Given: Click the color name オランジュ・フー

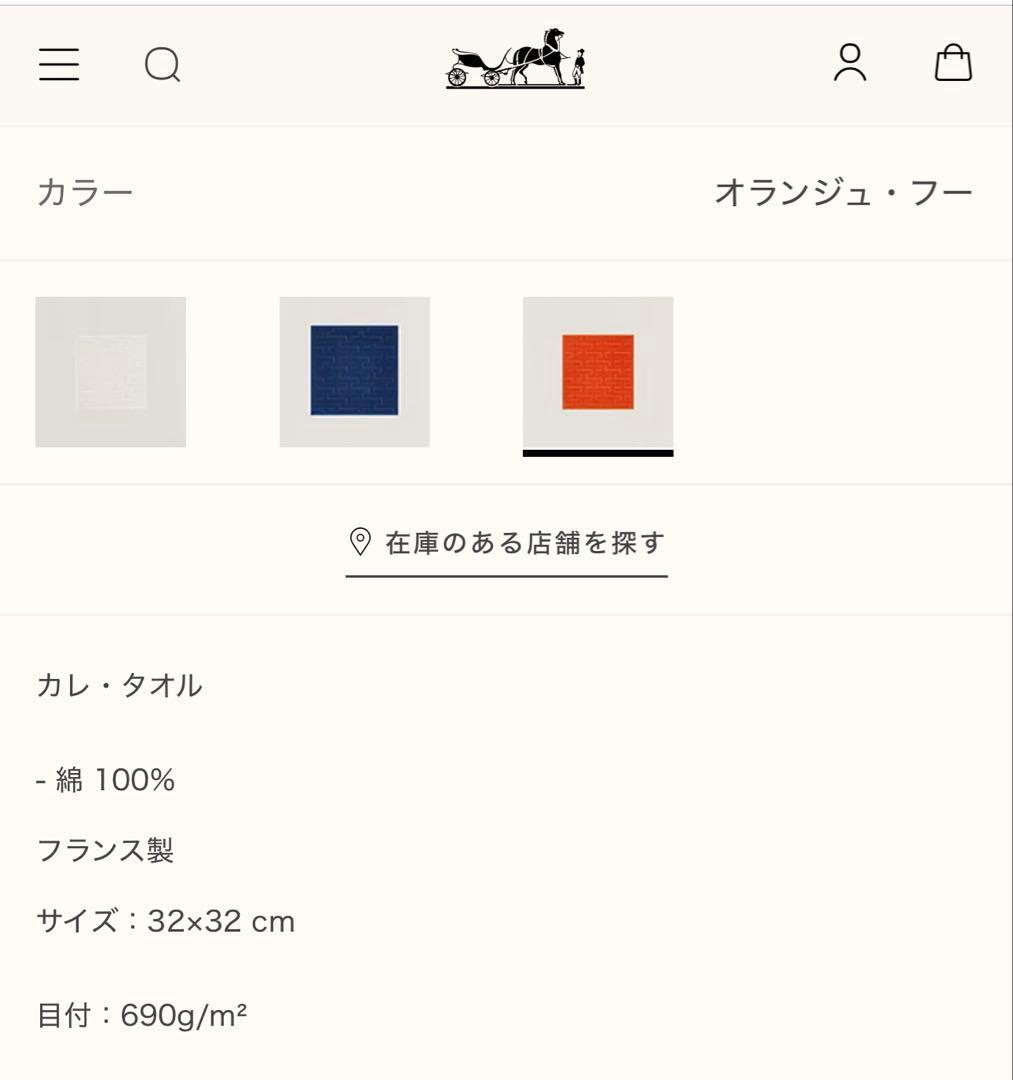Looking at the screenshot, I should point(845,190).
